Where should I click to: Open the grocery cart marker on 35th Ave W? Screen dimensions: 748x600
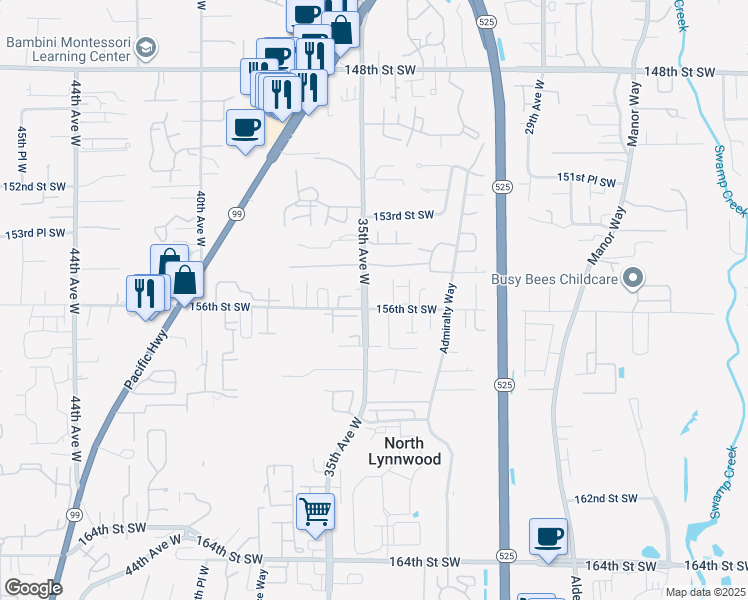315,513
